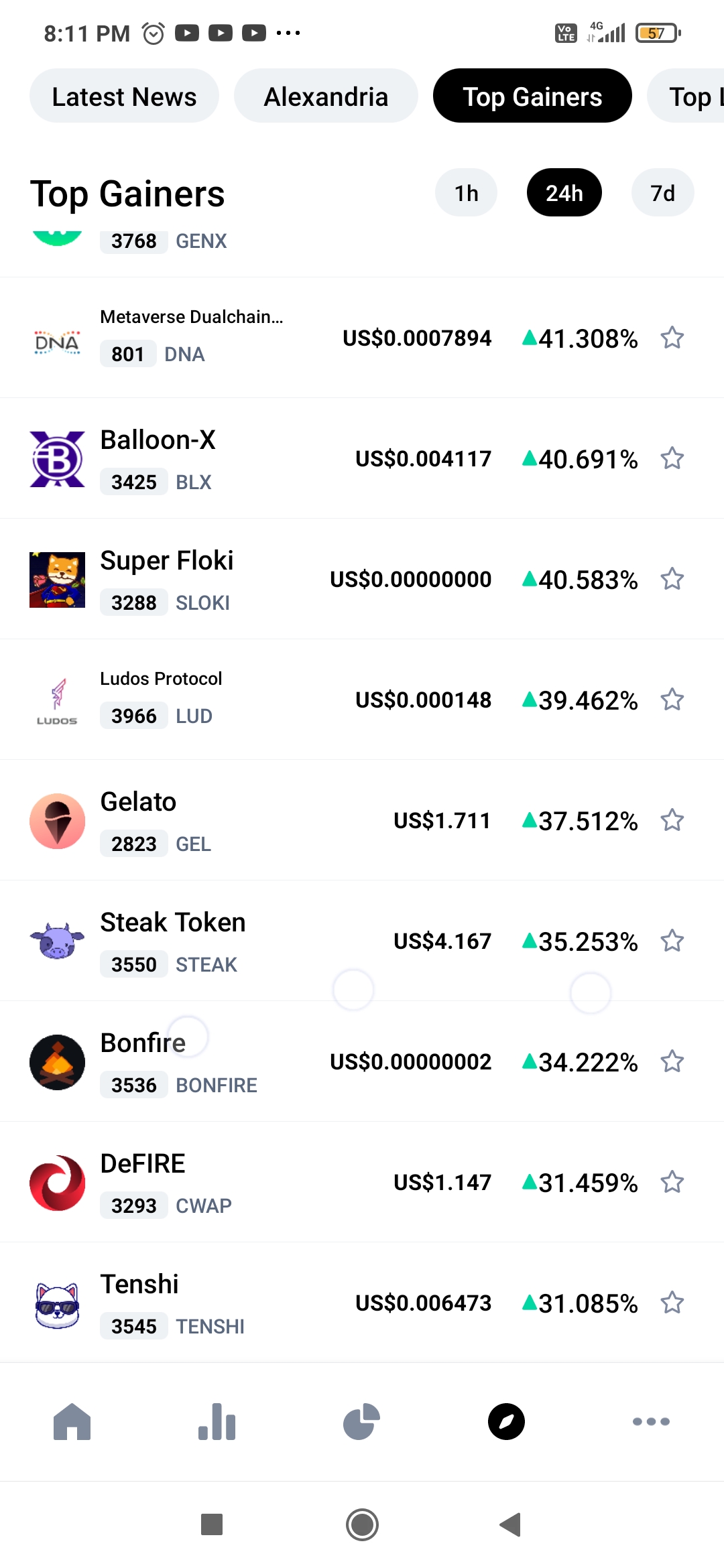Screen dimensions: 724x1568
Task: Switch to the Latest News tab
Action: coord(124,96)
